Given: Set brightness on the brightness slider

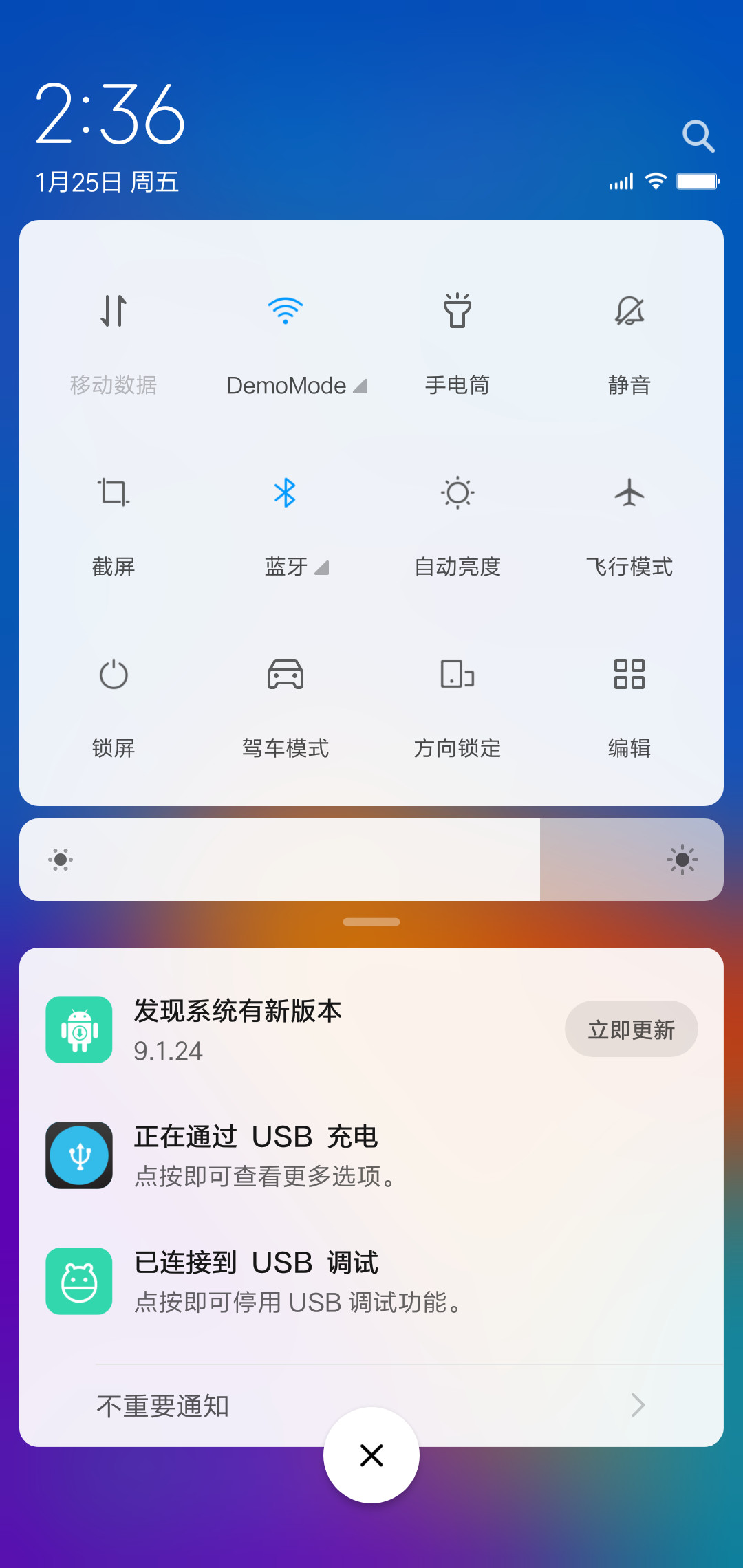Looking at the screenshot, I should coord(371,860).
